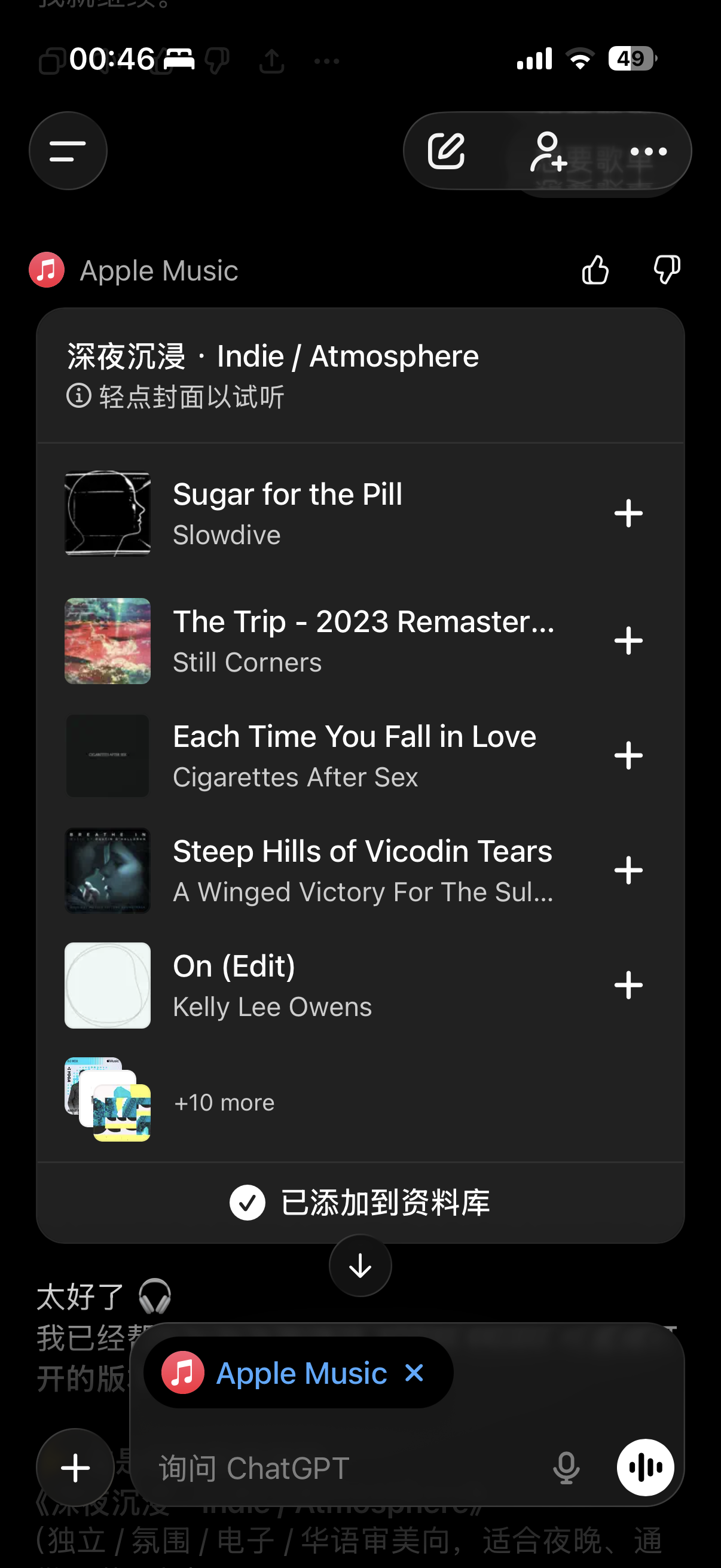Tap the add person icon
This screenshot has height=1568, width=721.
pos(548,151)
